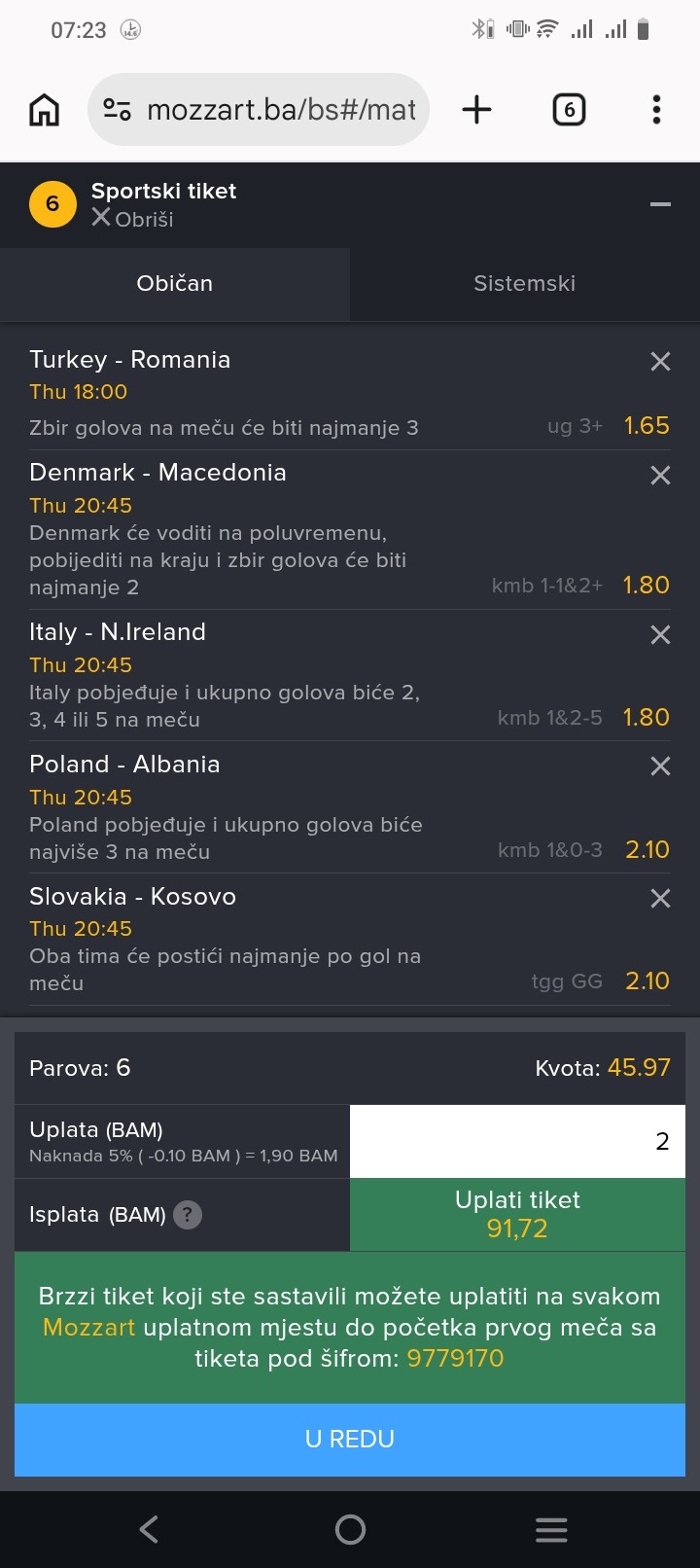Minimize the Sportski tiket panel
Viewport: 700px width, 1568px height.
[660, 204]
